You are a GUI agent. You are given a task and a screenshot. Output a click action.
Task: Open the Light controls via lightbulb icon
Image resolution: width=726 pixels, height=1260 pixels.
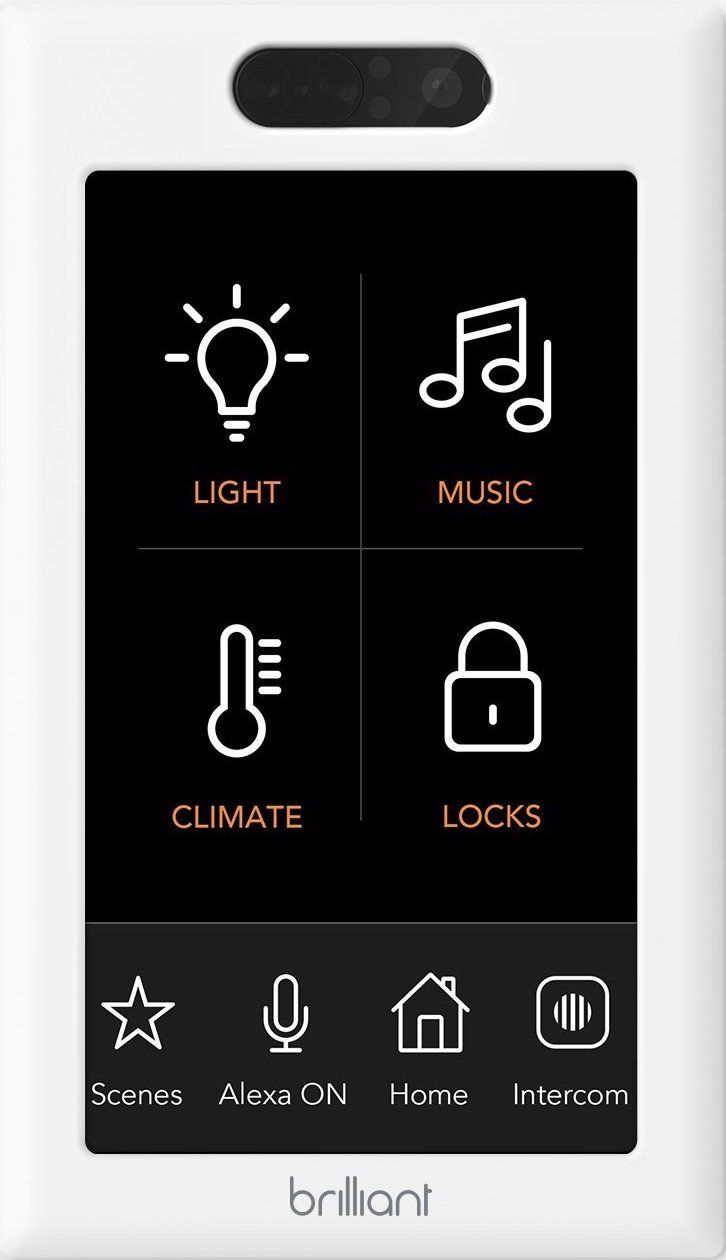[x=235, y=360]
